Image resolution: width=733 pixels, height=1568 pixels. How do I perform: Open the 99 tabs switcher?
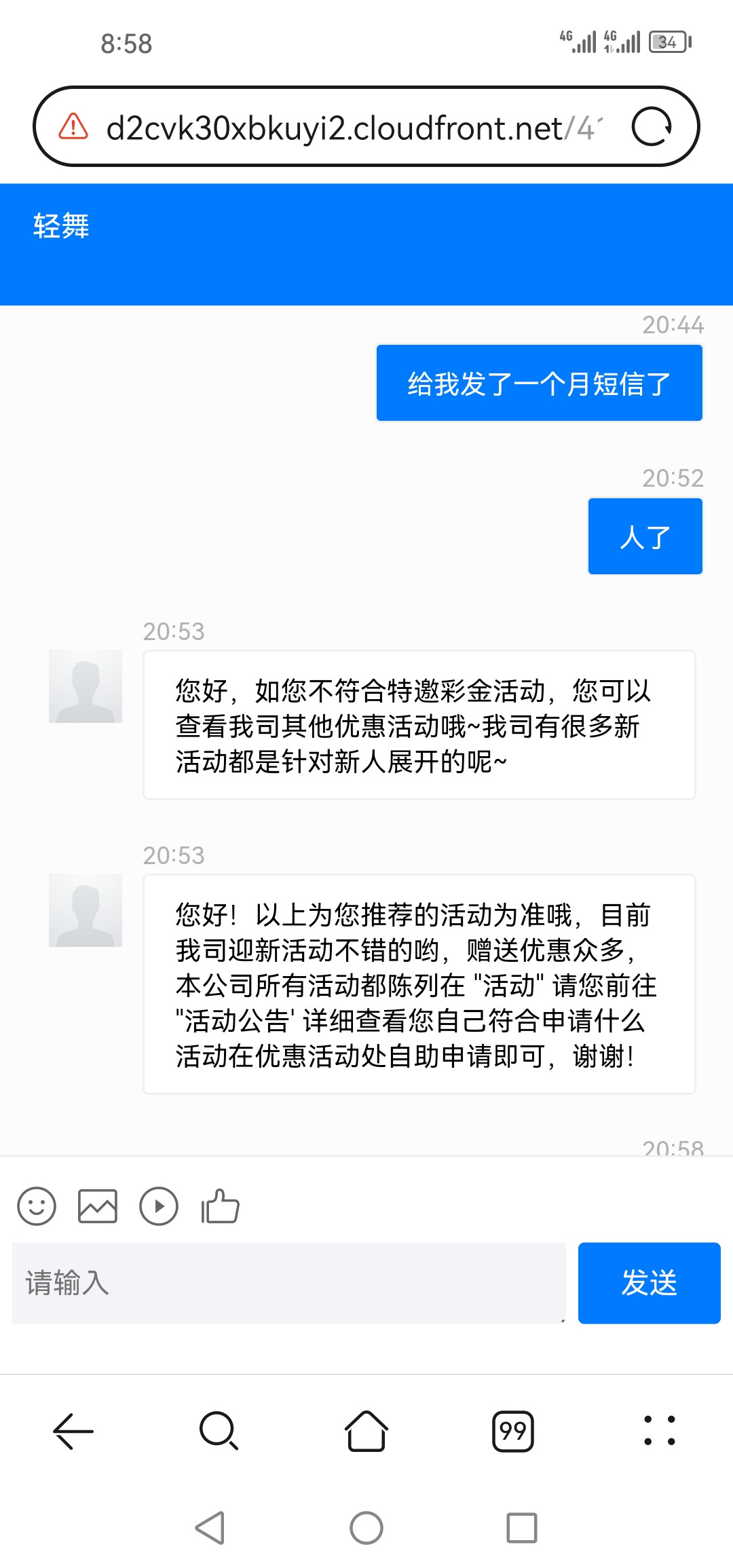[513, 1431]
